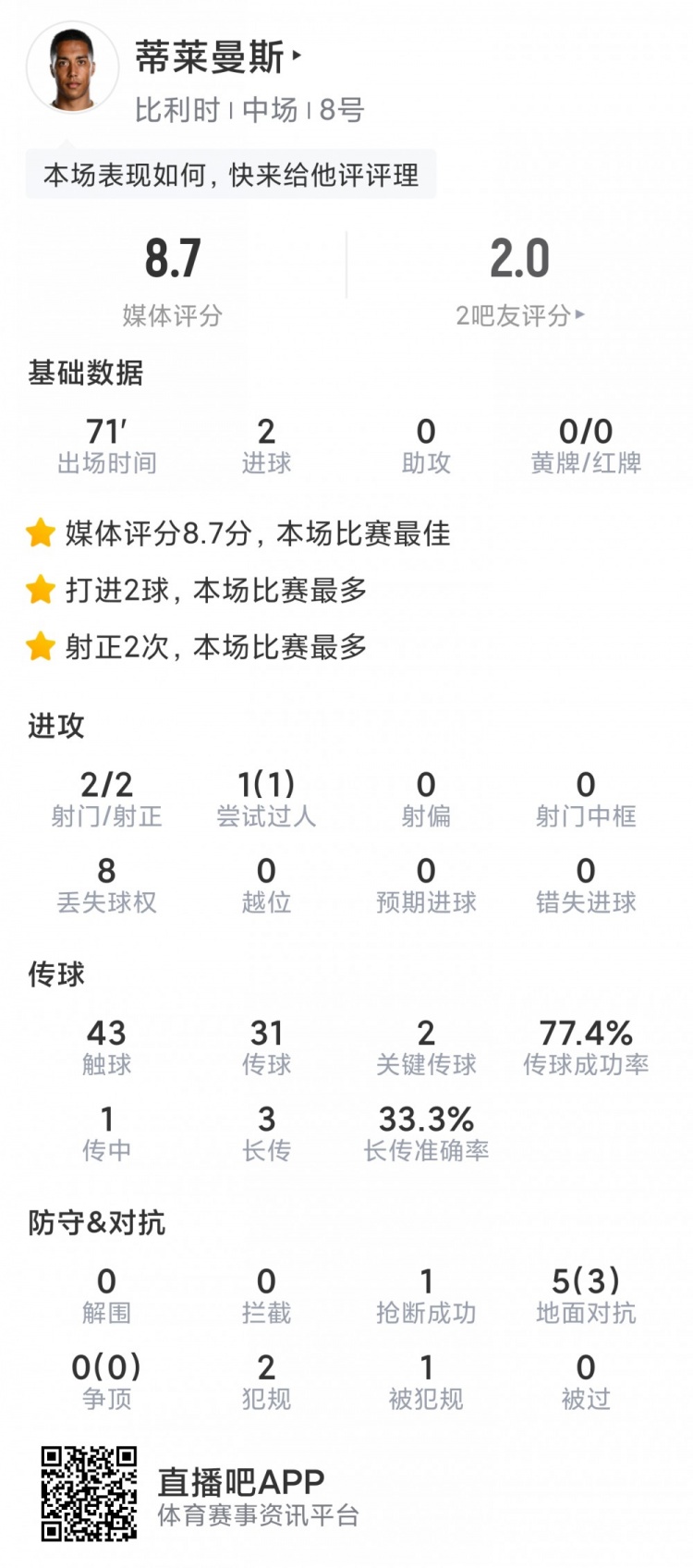693x1568 pixels.
Task: Tap the first yellow star achievement icon
Action: pos(42,534)
